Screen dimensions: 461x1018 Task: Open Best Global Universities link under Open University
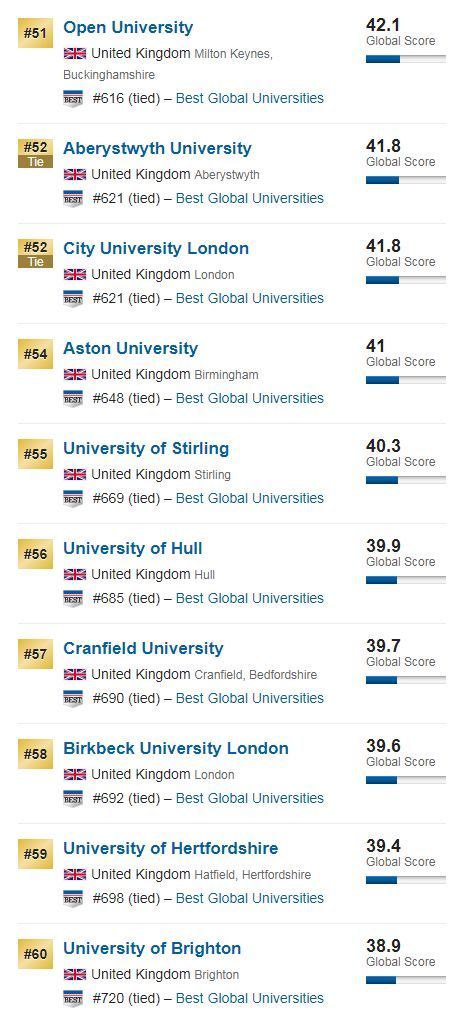click(250, 99)
